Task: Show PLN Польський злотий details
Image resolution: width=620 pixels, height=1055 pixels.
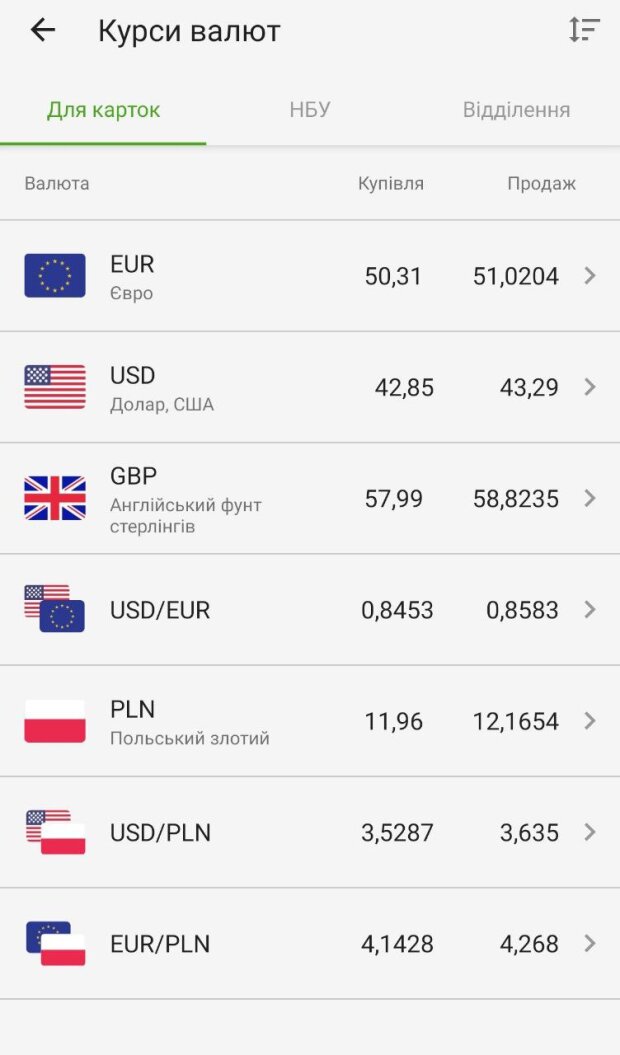Action: pyautogui.click(x=310, y=721)
